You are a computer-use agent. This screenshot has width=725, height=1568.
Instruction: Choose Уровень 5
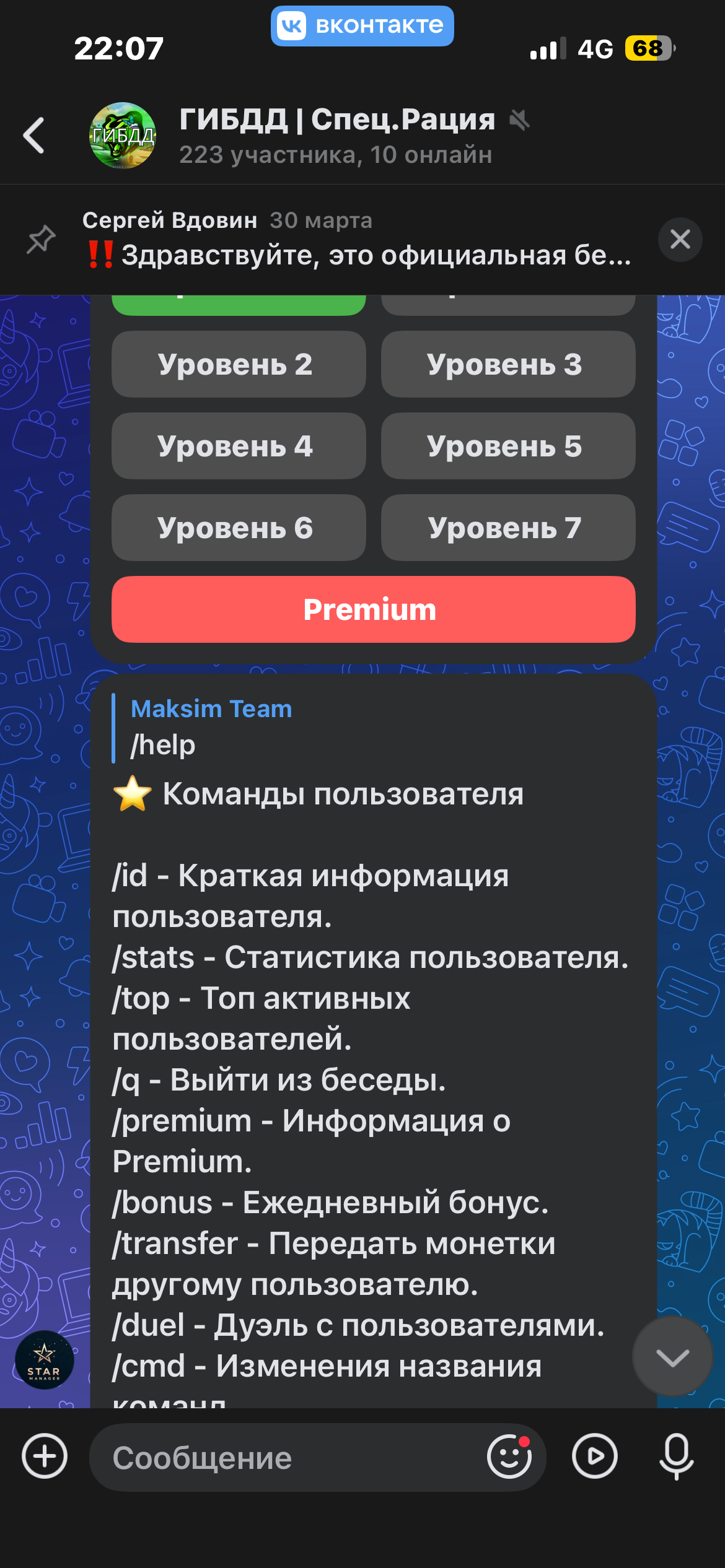(x=508, y=446)
